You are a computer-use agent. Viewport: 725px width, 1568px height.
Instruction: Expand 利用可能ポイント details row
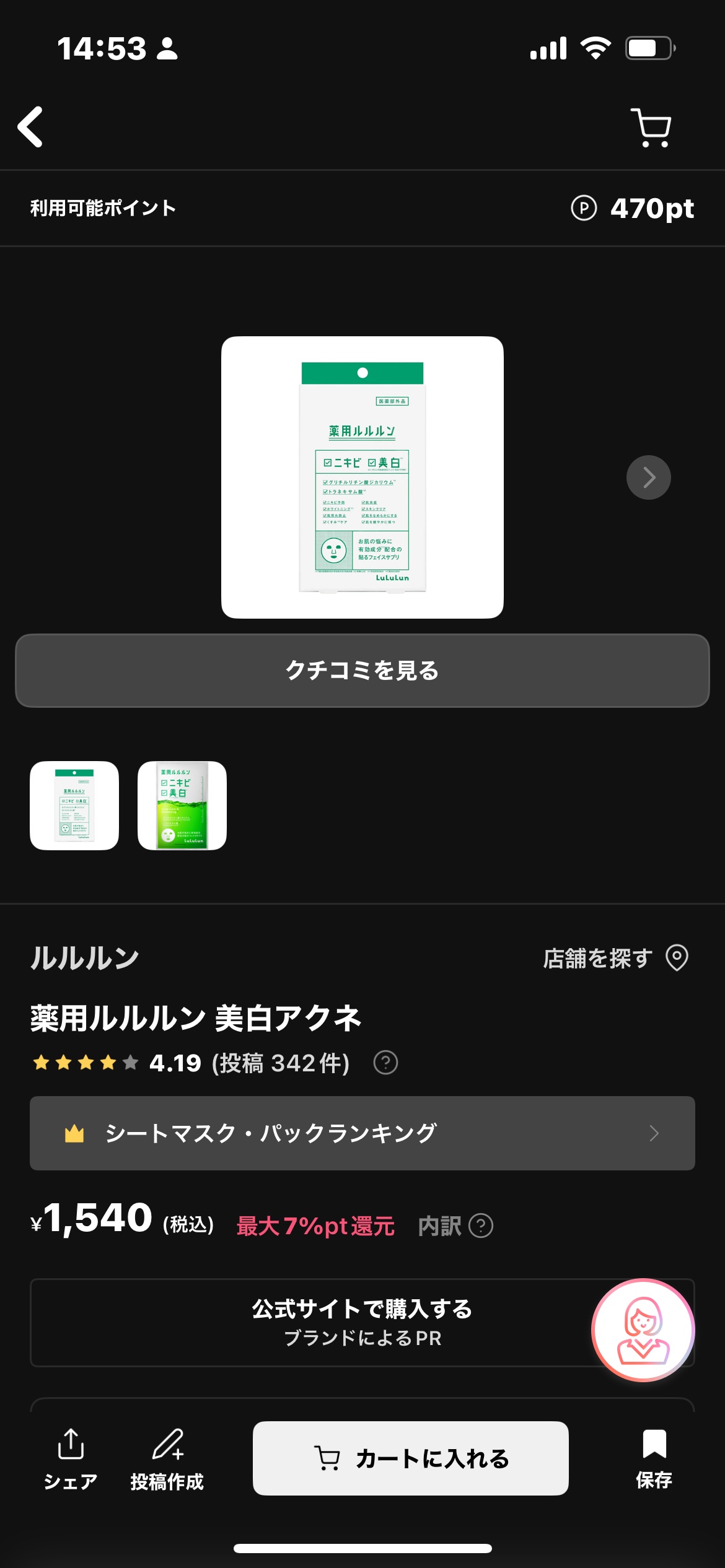[101, 207]
